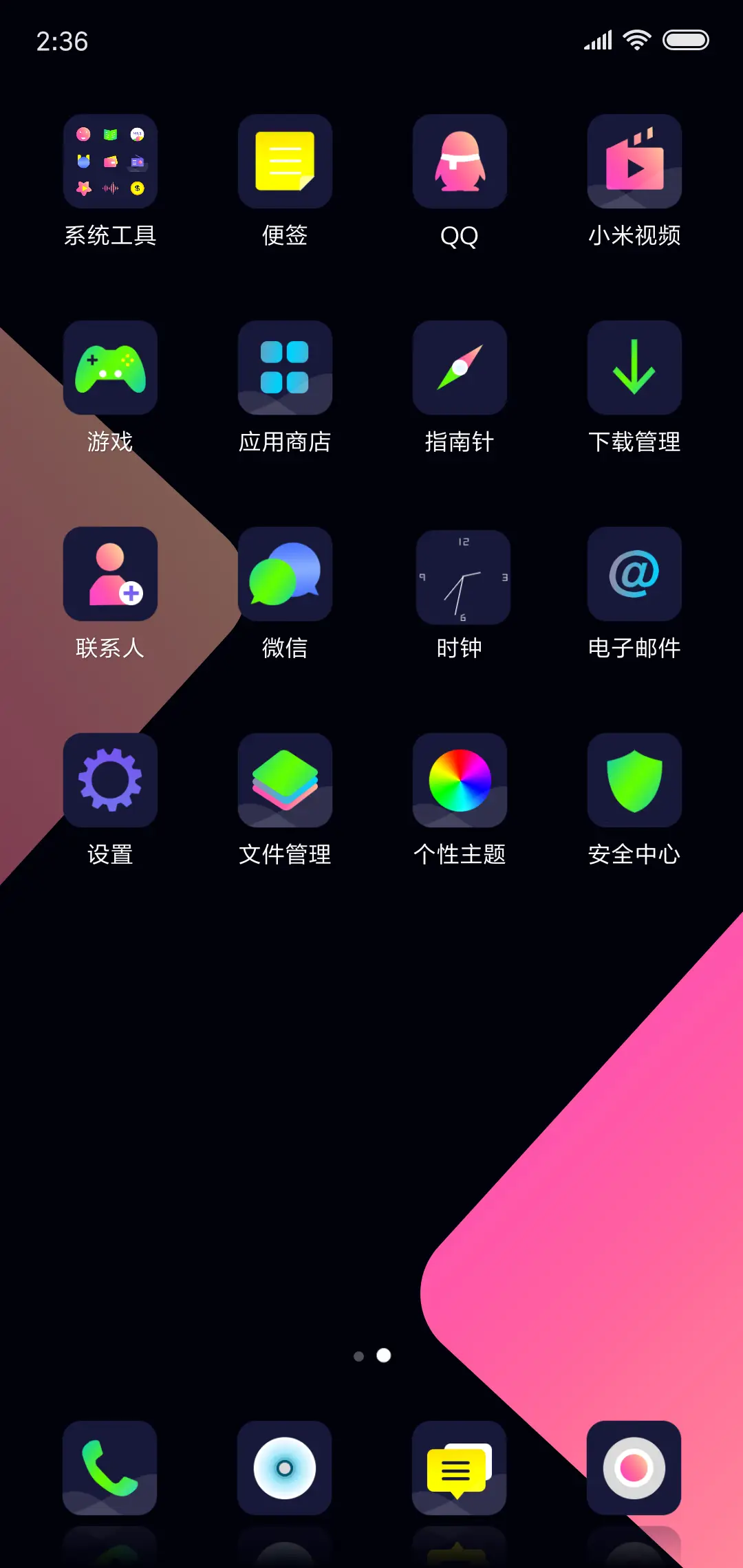Open the Browser from the dock
This screenshot has width=743, height=1568.
pos(285,1468)
